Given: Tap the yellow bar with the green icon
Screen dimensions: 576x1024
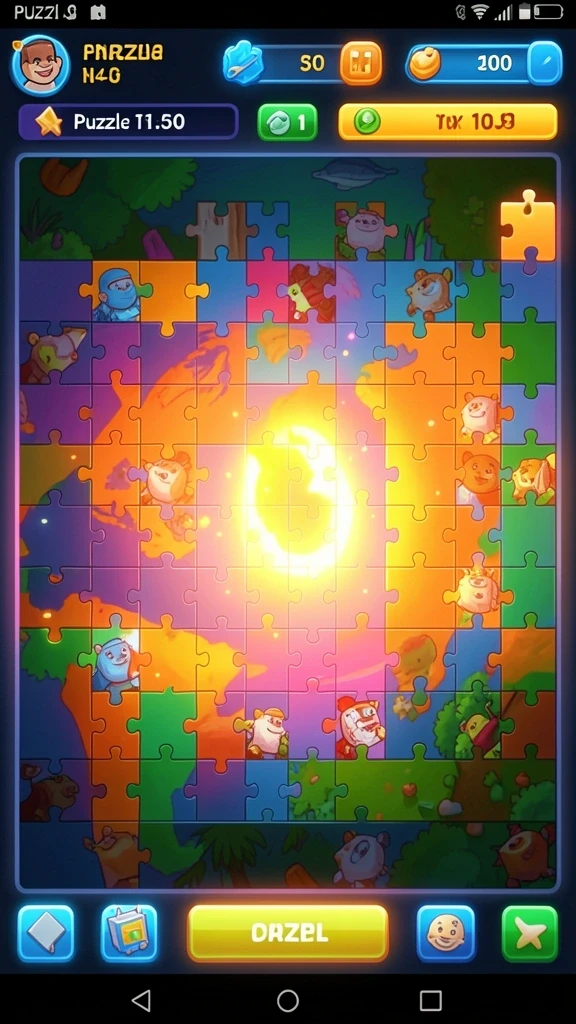Looking at the screenshot, I should [x=448, y=122].
